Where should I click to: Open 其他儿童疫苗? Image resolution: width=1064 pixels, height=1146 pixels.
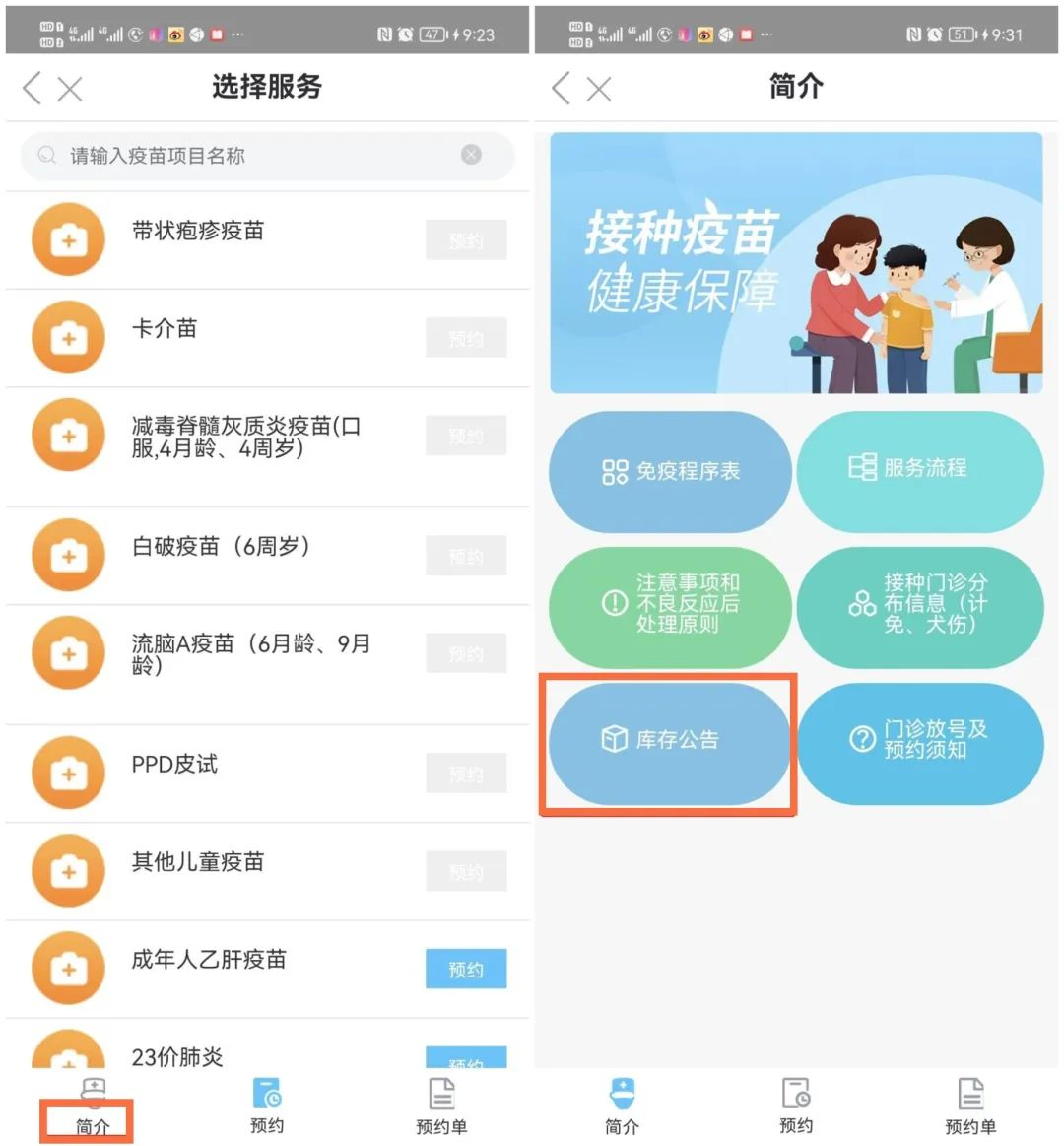pos(198,862)
